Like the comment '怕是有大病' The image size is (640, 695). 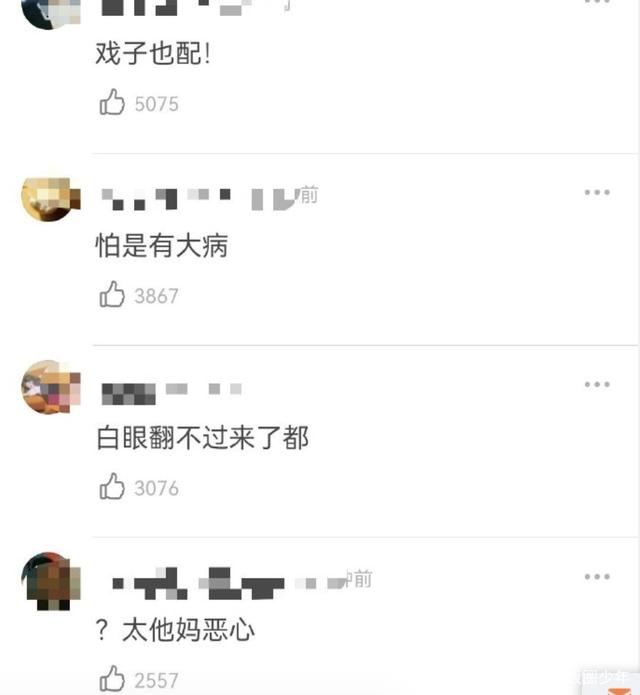click(x=113, y=295)
